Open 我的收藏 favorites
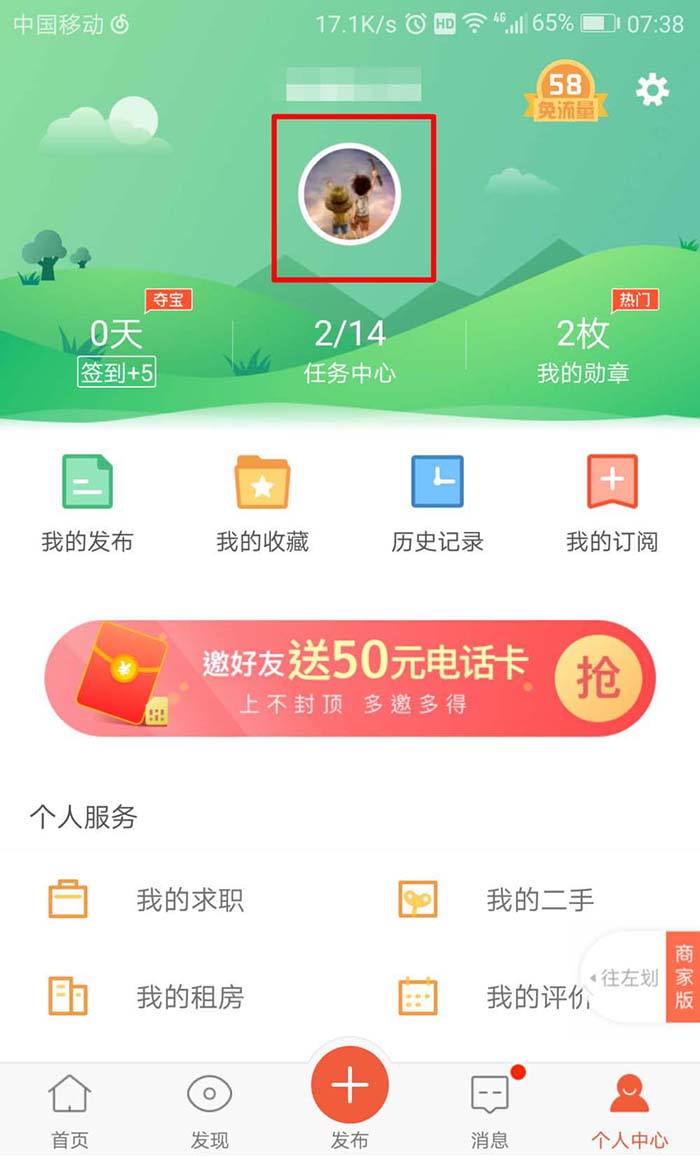This screenshot has height=1156, width=700. [262, 503]
